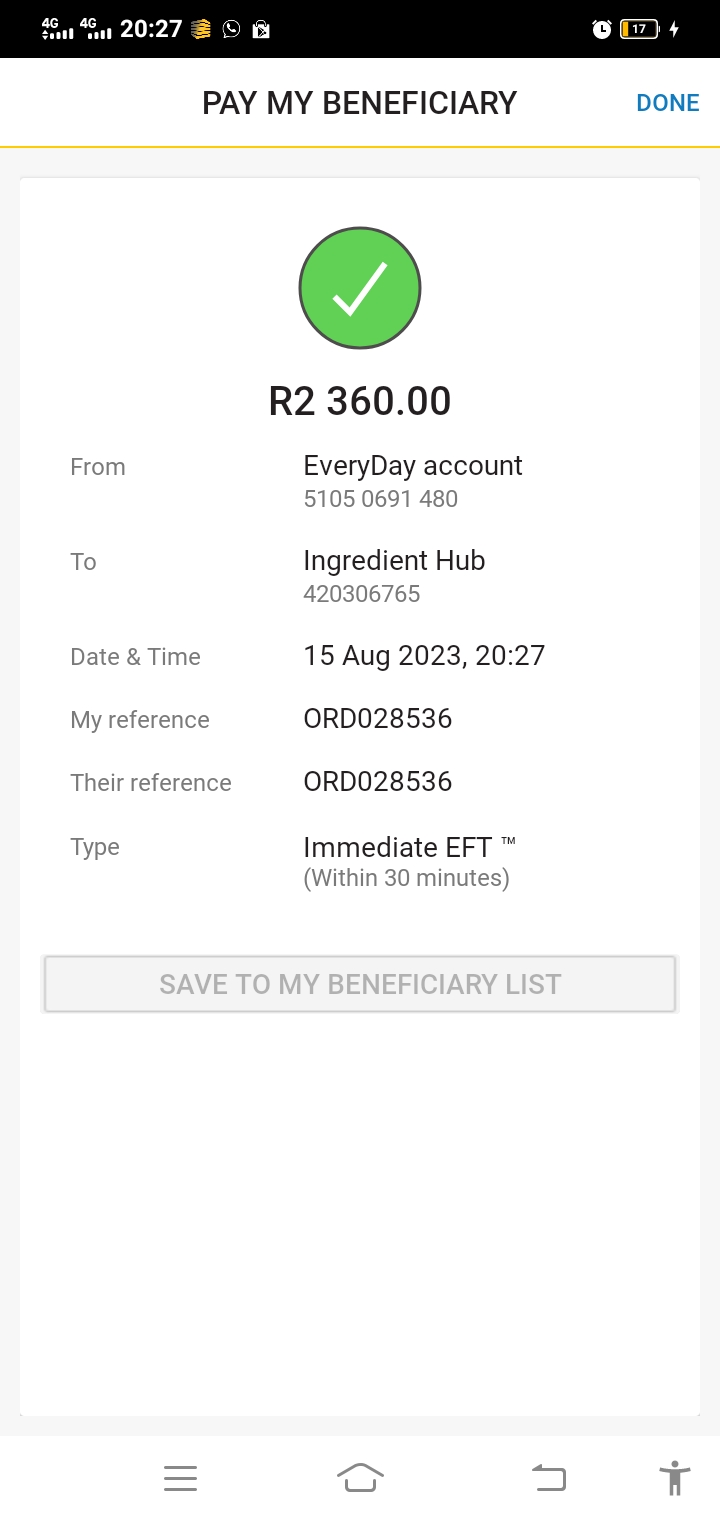Tap the system back button
Viewport: 720px width, 1520px height.
(x=548, y=1477)
